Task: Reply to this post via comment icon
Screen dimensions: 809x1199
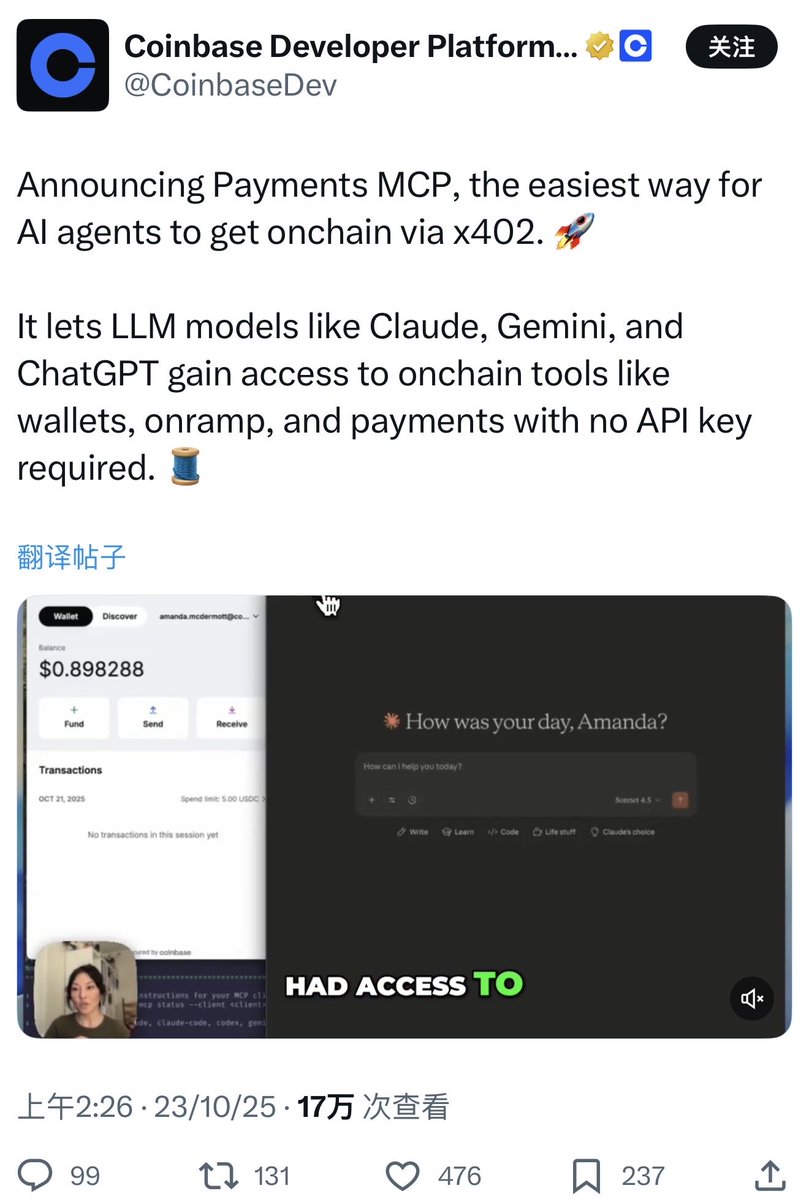Action: 38,1175
